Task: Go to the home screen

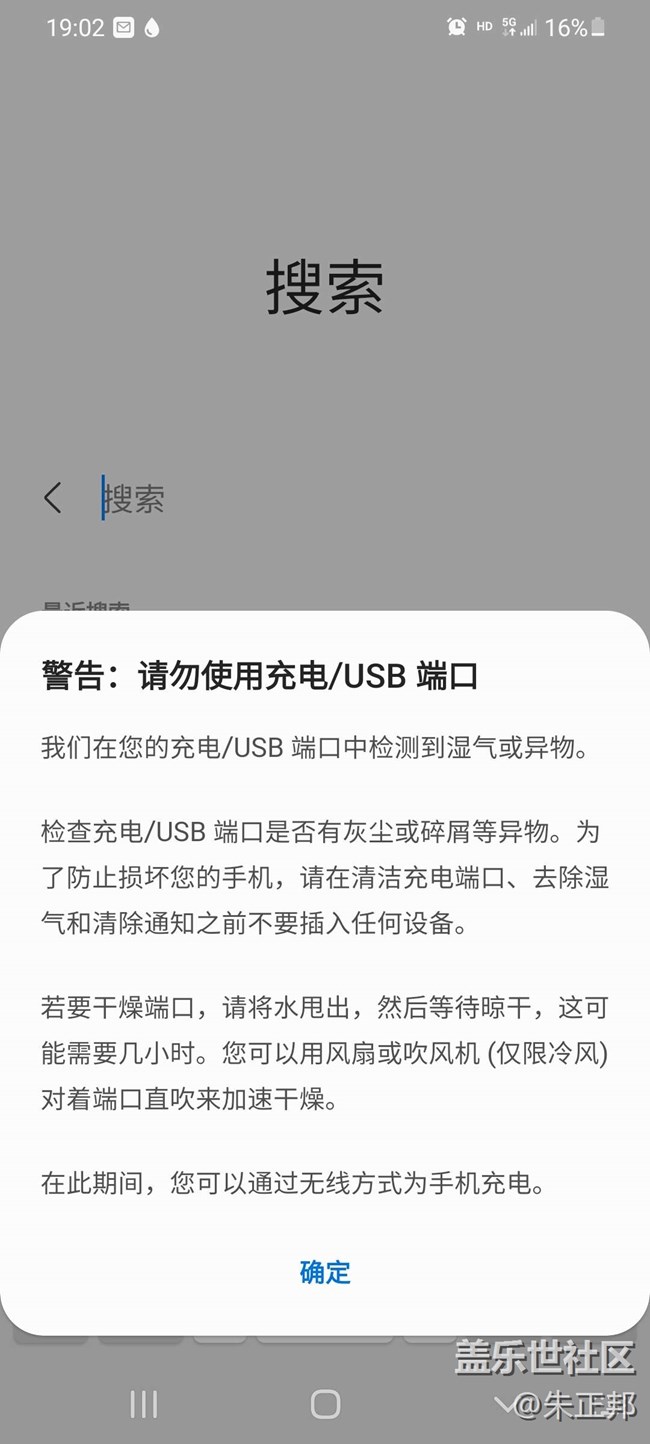Action: (x=325, y=1404)
